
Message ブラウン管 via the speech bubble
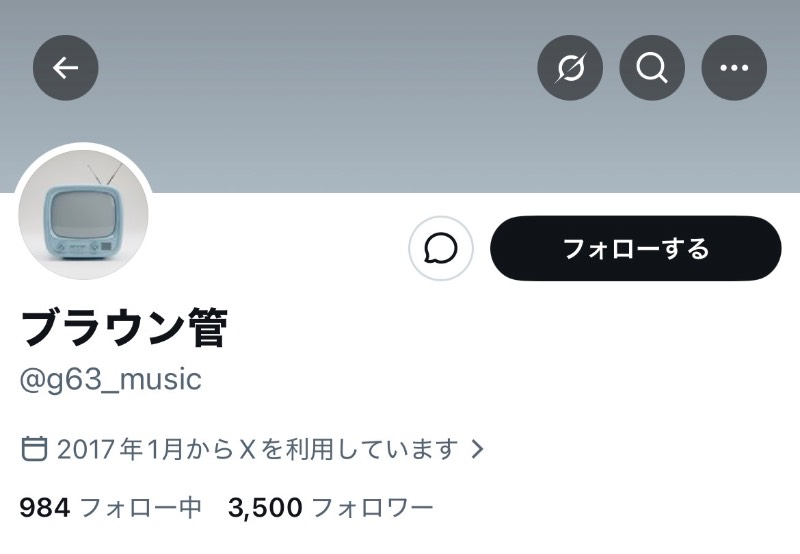point(441,248)
